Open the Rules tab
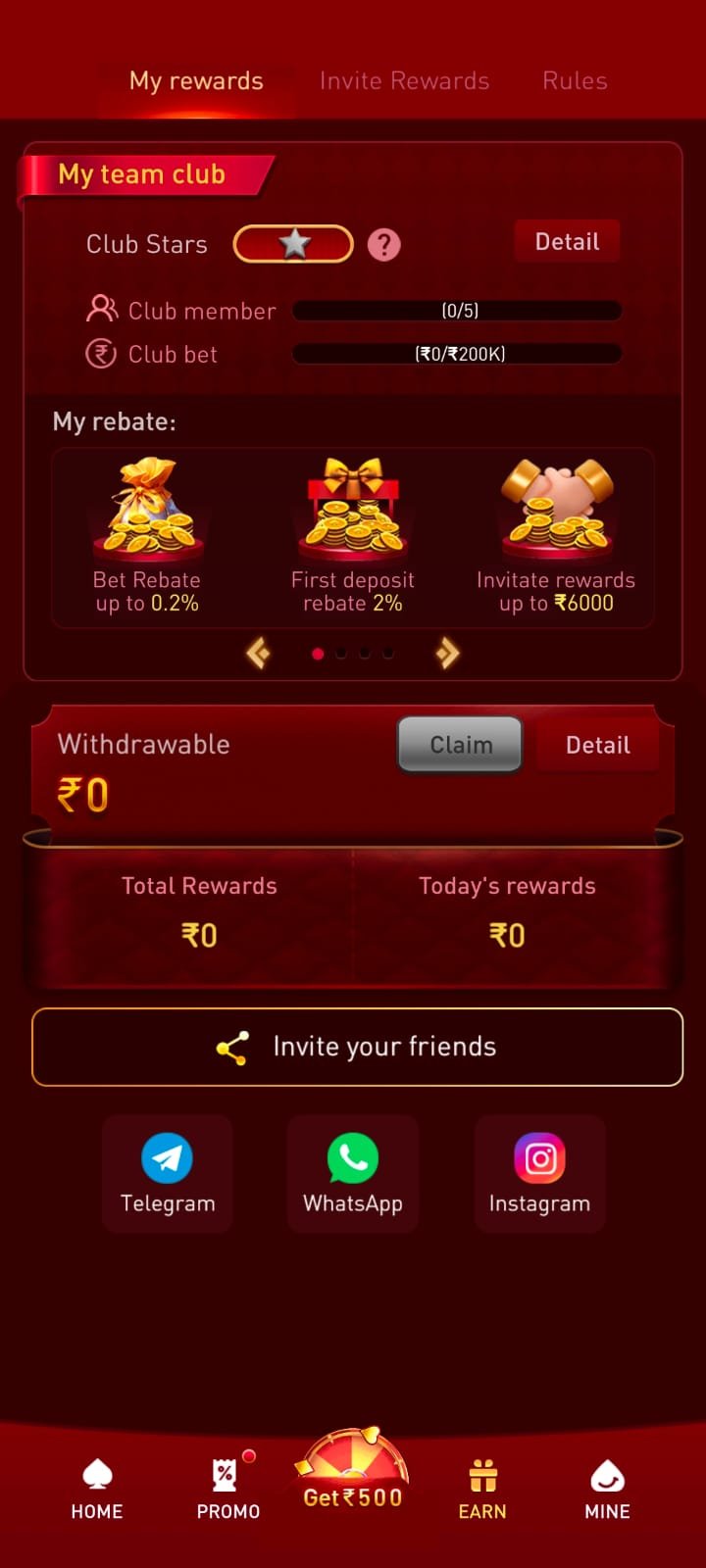The height and width of the screenshot is (1568, 706). [575, 81]
